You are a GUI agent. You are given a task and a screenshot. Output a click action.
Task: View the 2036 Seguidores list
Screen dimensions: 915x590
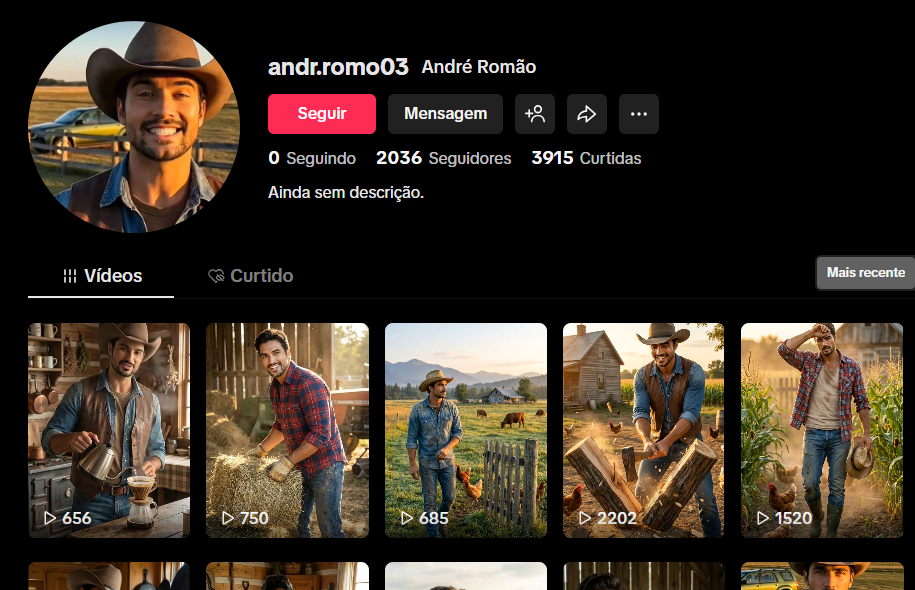pyautogui.click(x=443, y=158)
